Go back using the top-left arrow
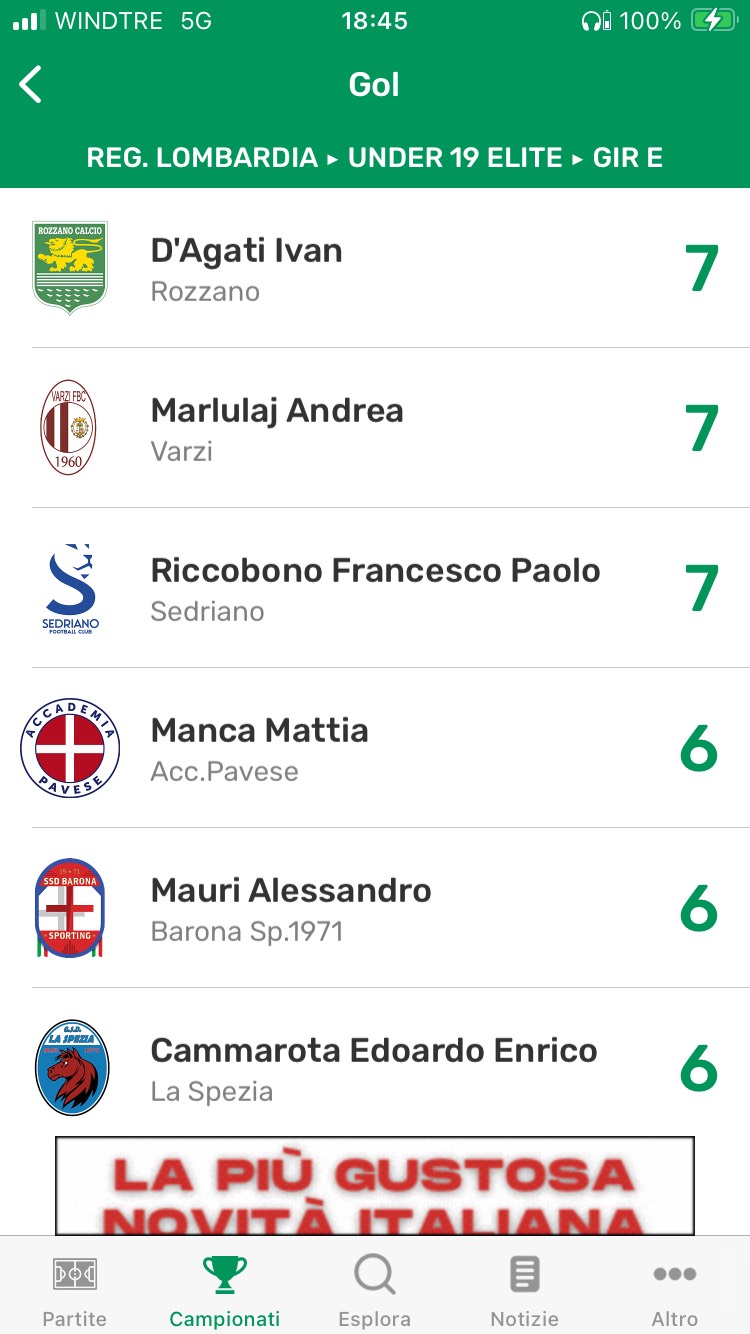This screenshot has height=1334, width=750. [x=32, y=85]
